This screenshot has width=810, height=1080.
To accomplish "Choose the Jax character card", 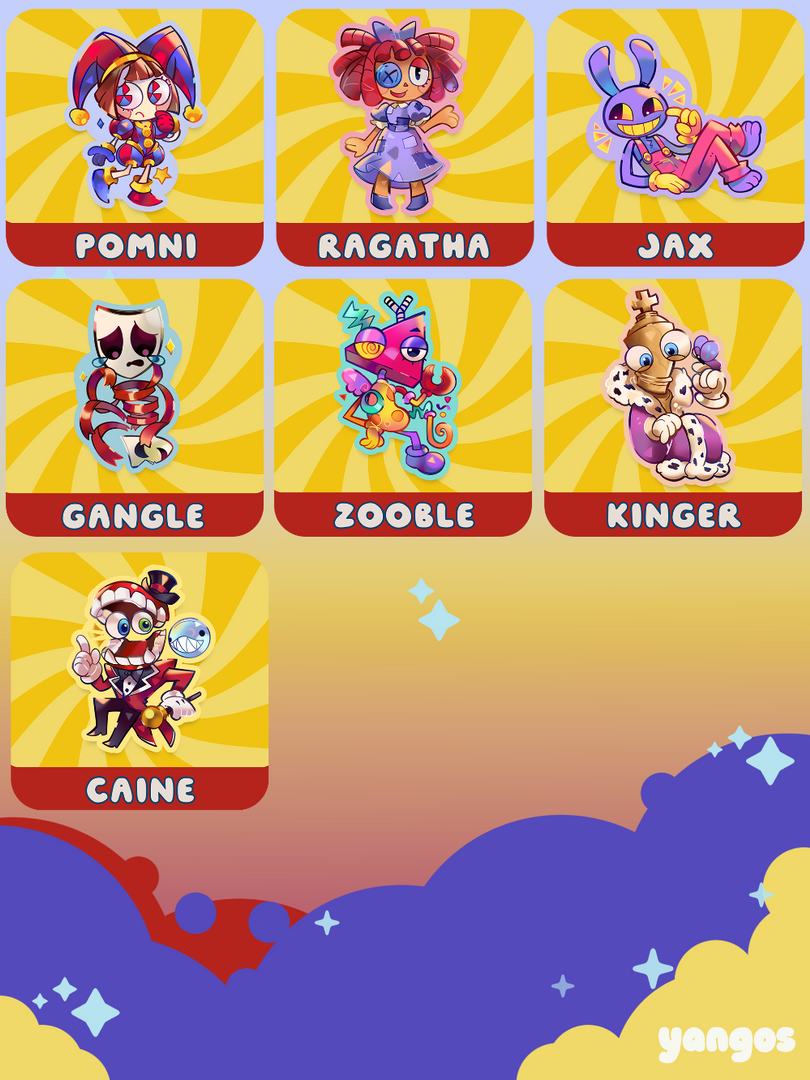I will (675, 138).
